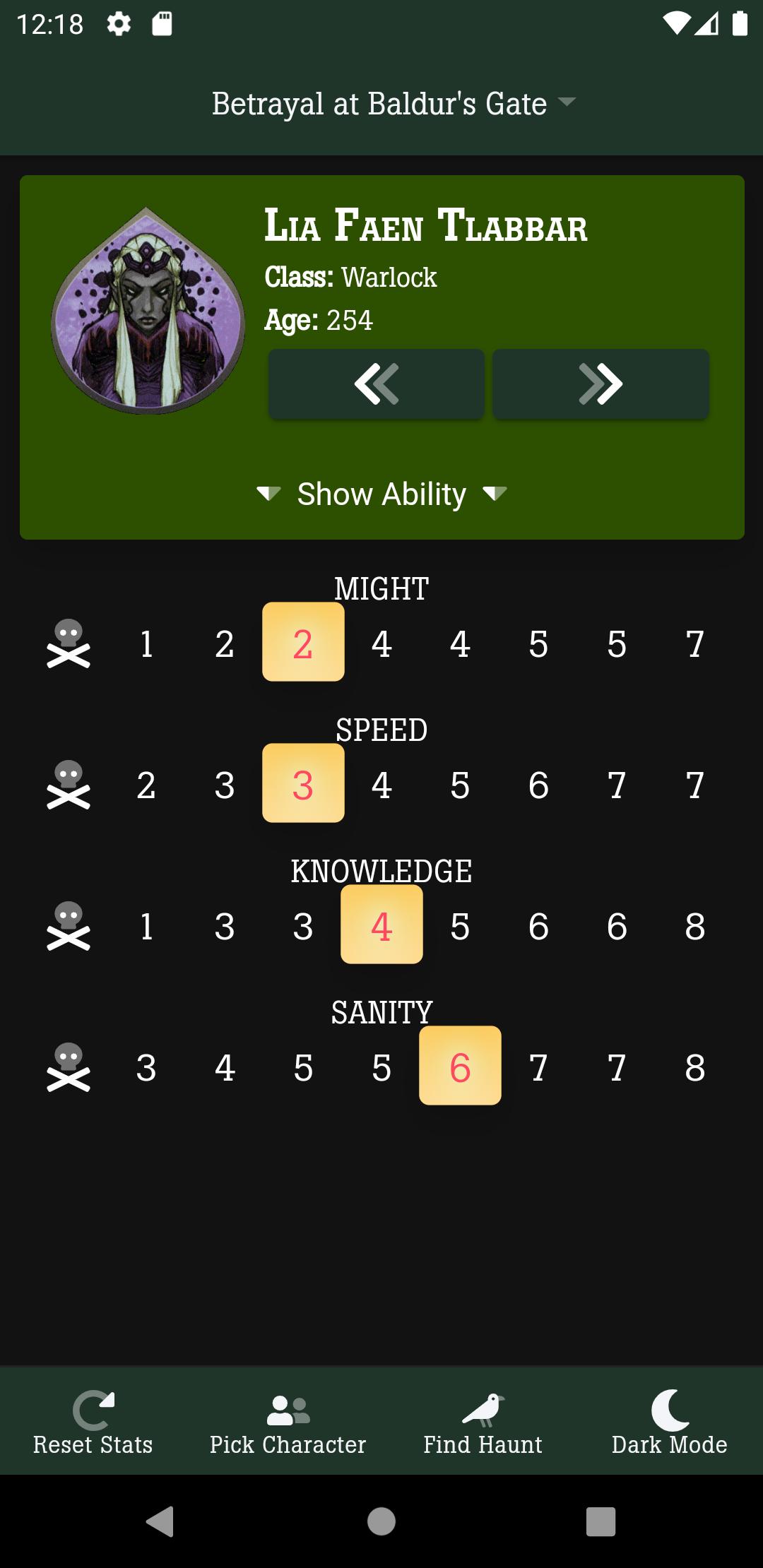This screenshot has height=1568, width=763.
Task: Go to the next character
Action: point(601,384)
